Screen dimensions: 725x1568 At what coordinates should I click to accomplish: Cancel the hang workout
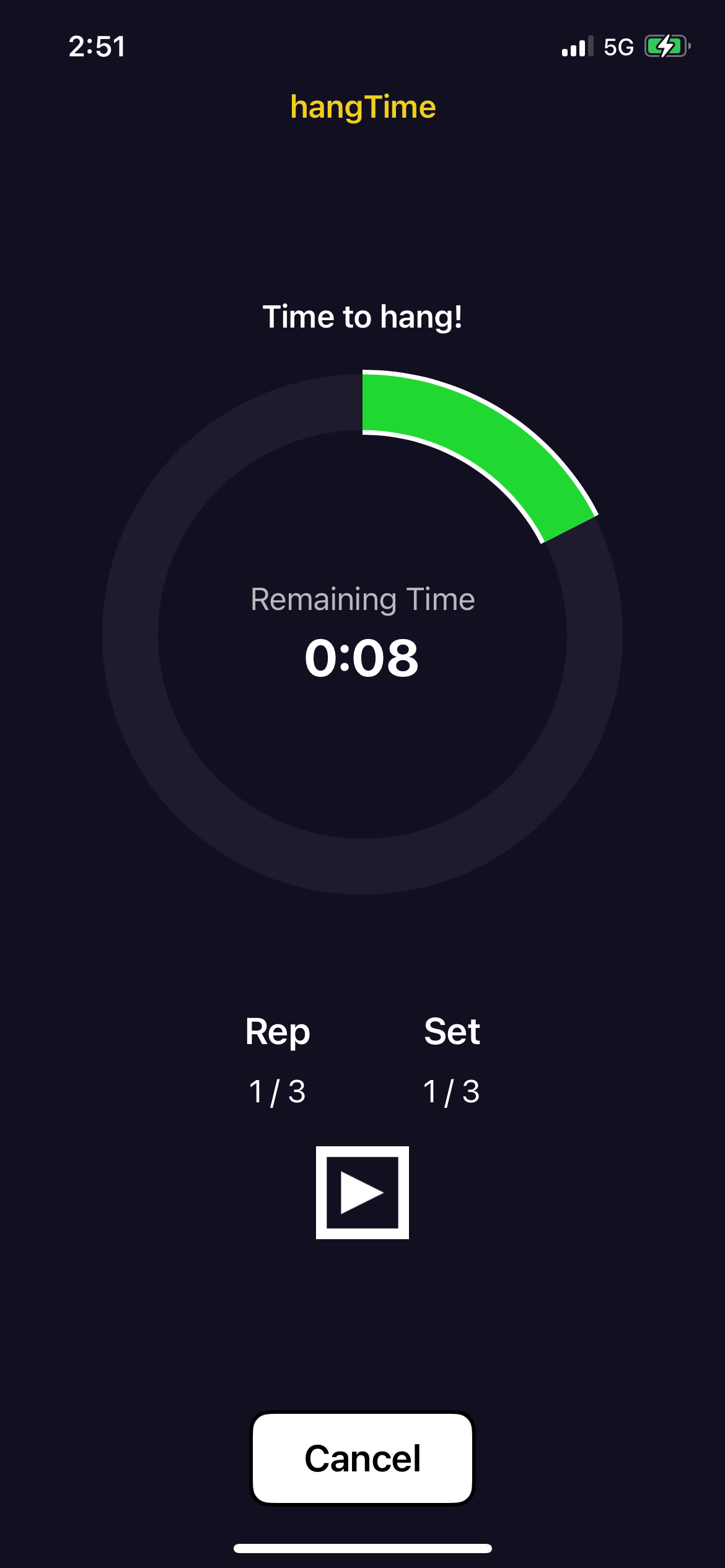362,1458
